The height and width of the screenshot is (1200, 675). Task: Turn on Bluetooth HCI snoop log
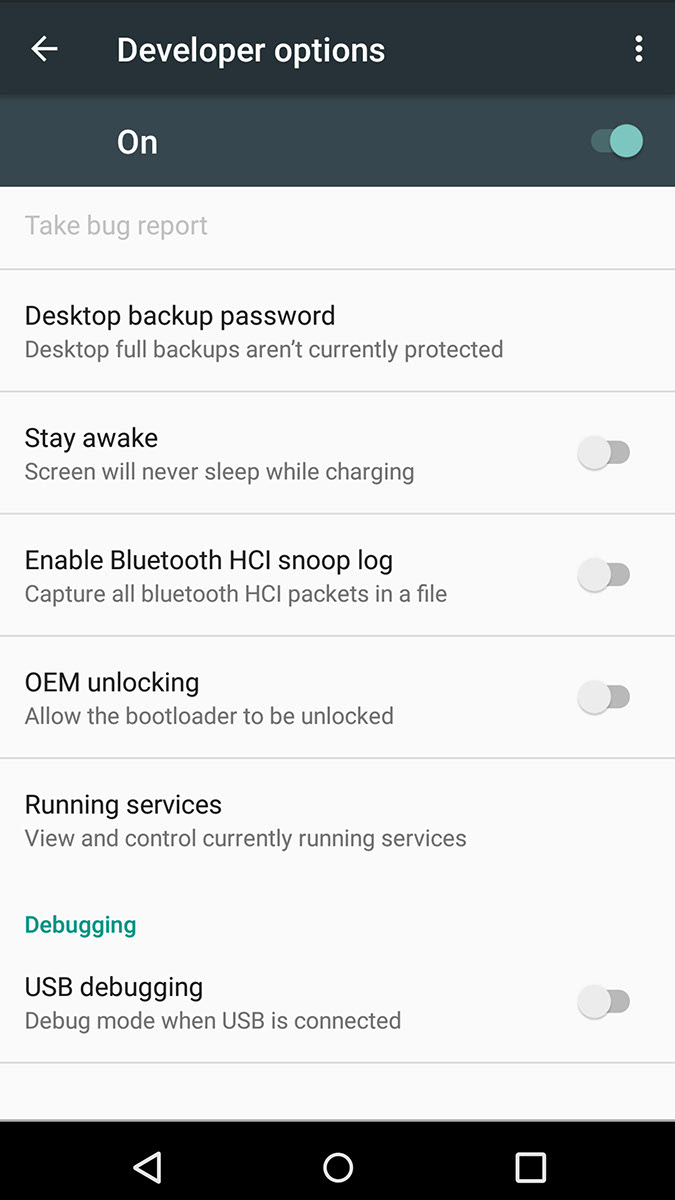click(x=604, y=575)
